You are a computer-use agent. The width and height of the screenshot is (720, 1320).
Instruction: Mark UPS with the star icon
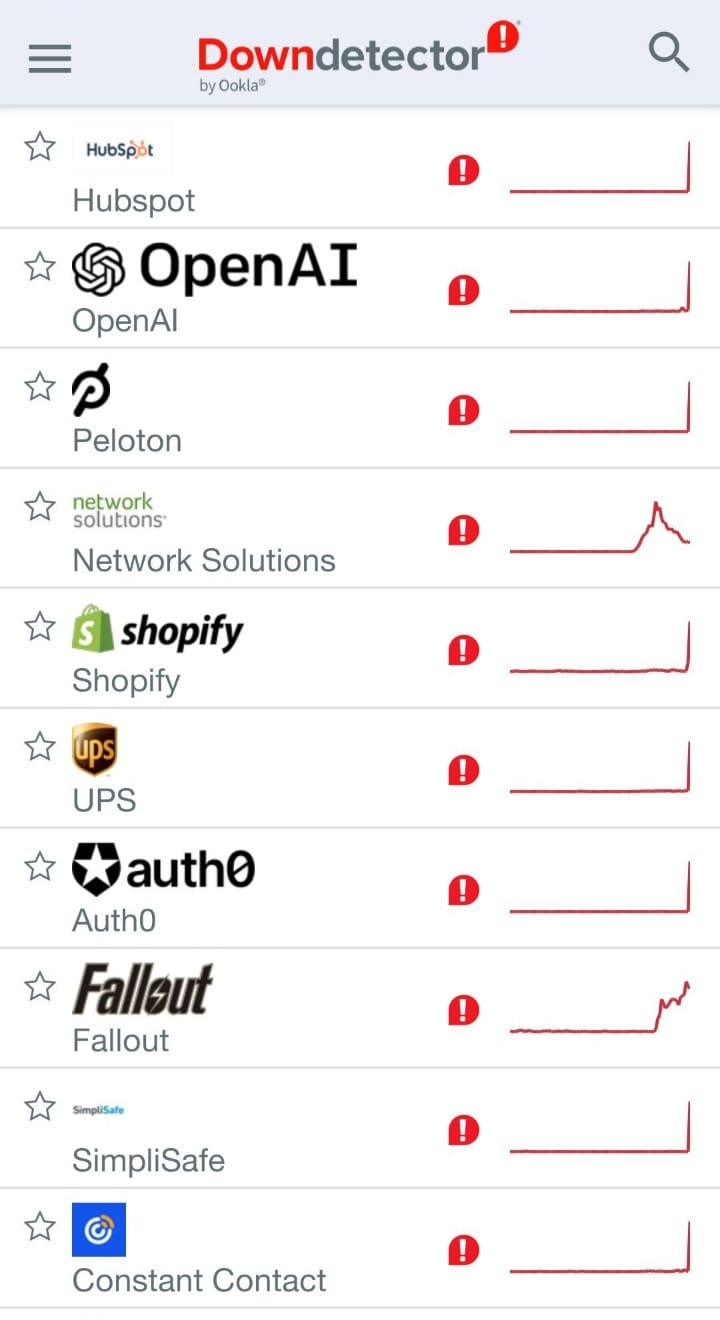40,747
